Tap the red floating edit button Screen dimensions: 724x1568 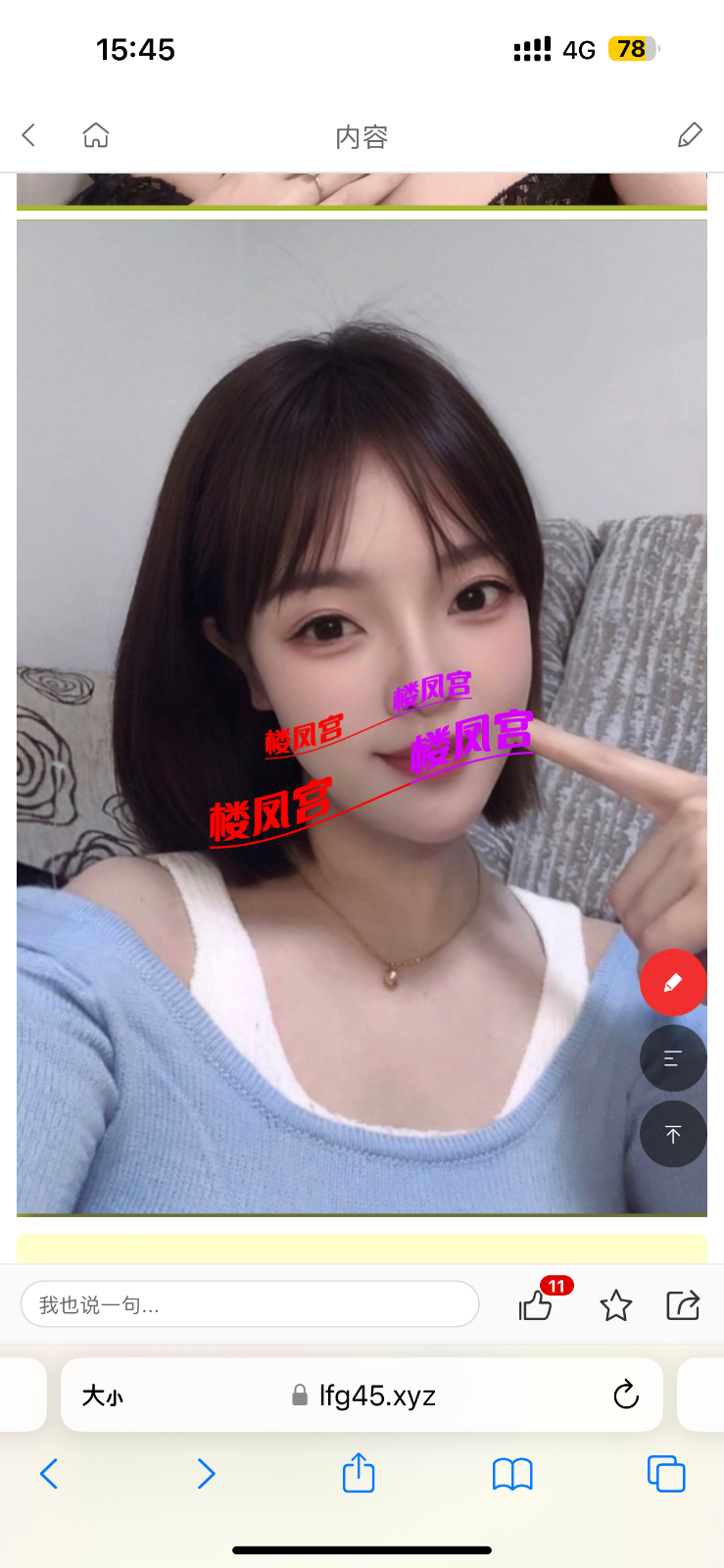(x=673, y=982)
